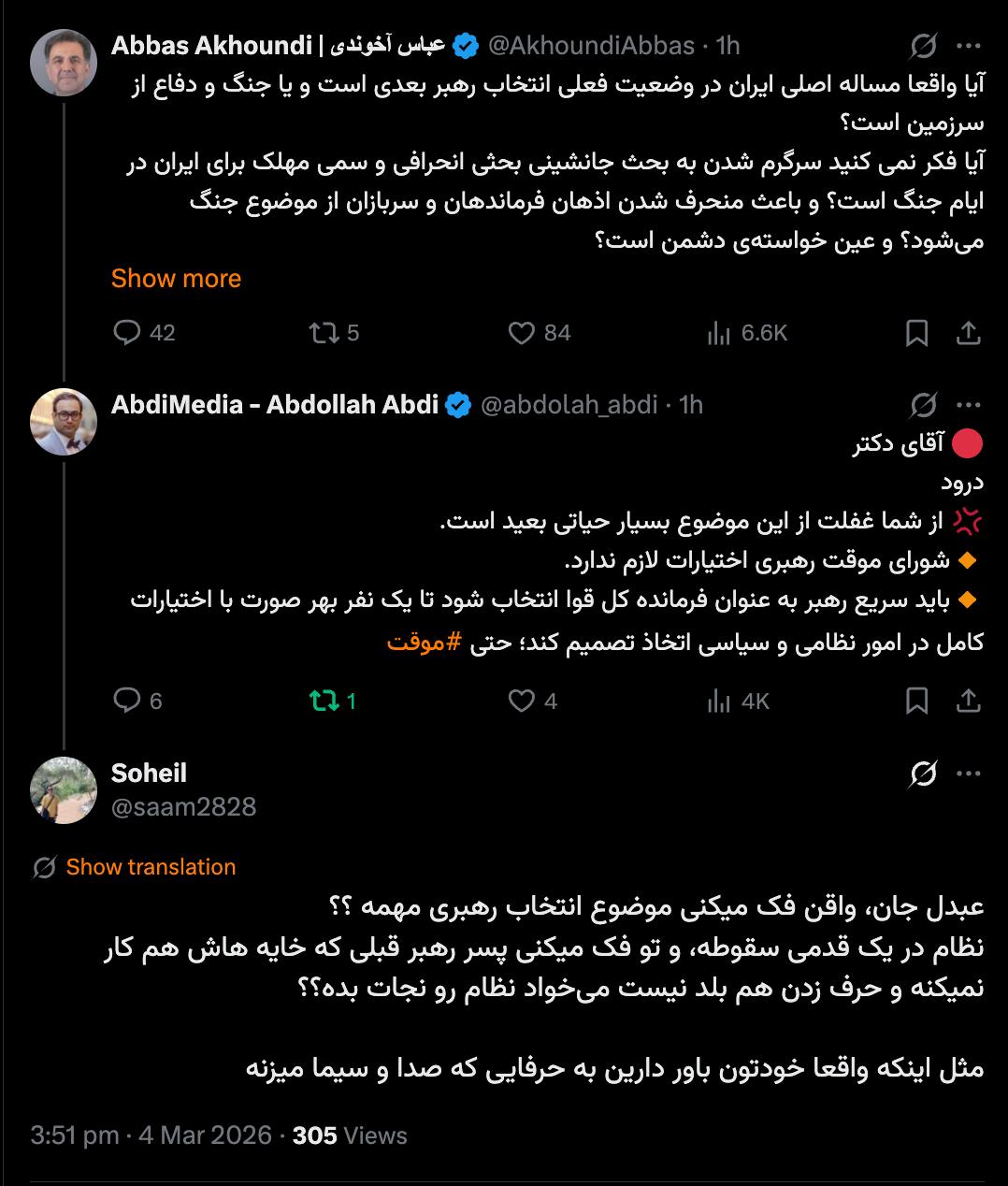Screen dimensions: 1008x1186
Task: Open Soheil's profile avatar
Action: point(64,790)
